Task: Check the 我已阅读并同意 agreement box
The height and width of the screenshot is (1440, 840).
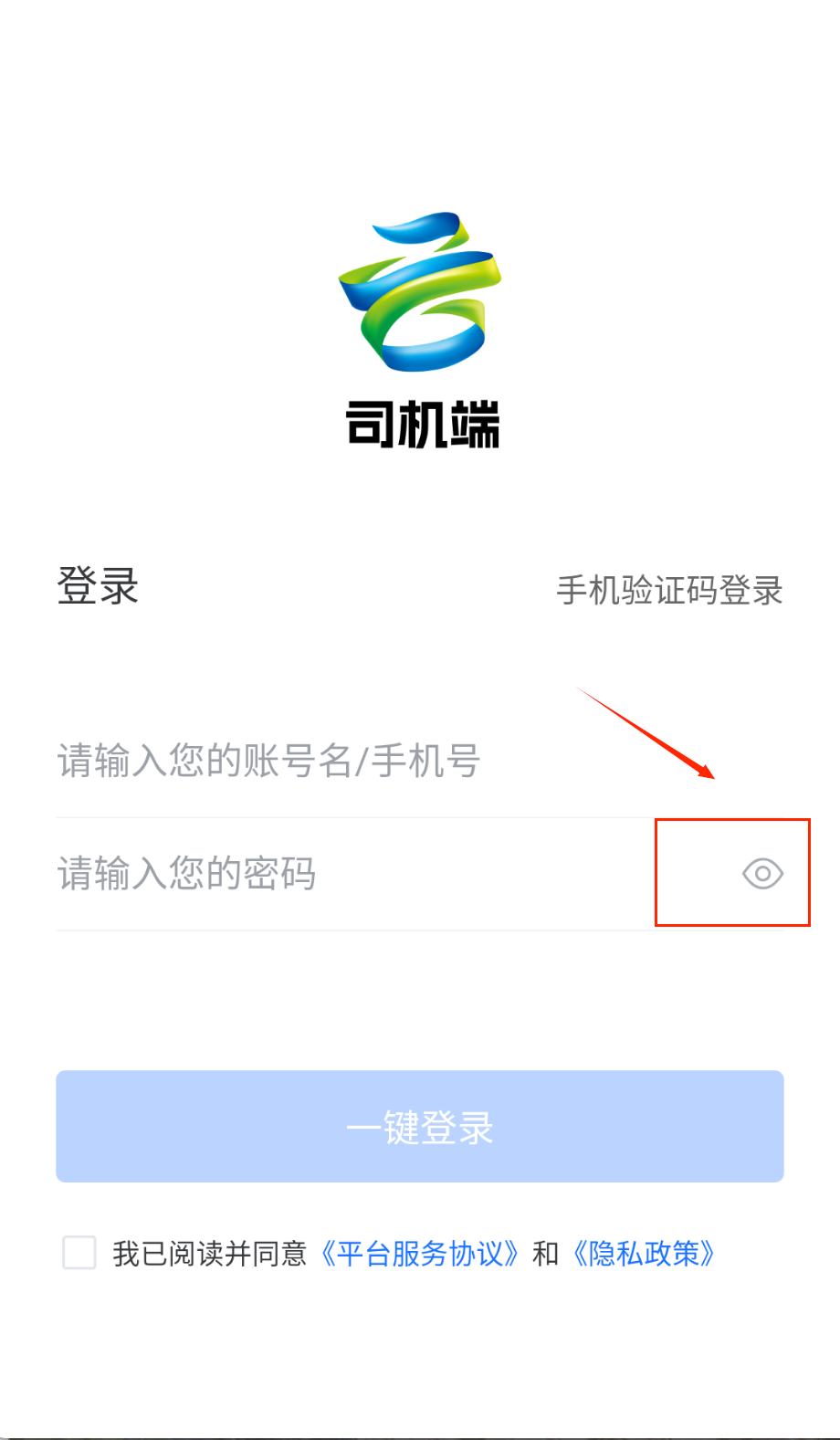Action: 79,1253
